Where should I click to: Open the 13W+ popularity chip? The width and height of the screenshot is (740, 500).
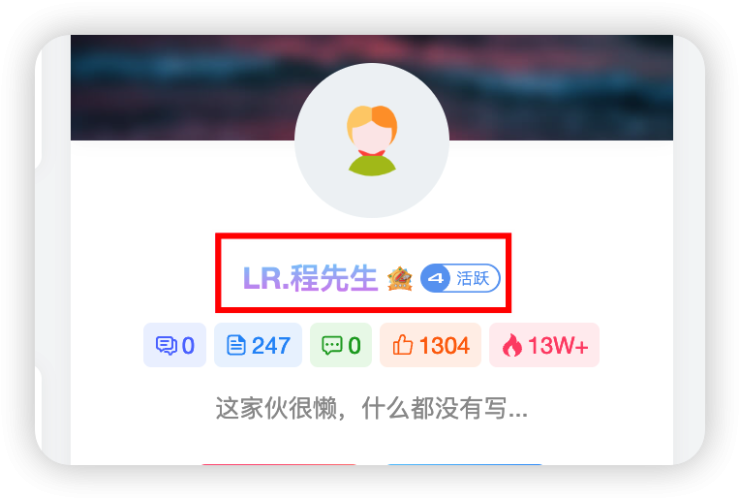[x=544, y=346]
